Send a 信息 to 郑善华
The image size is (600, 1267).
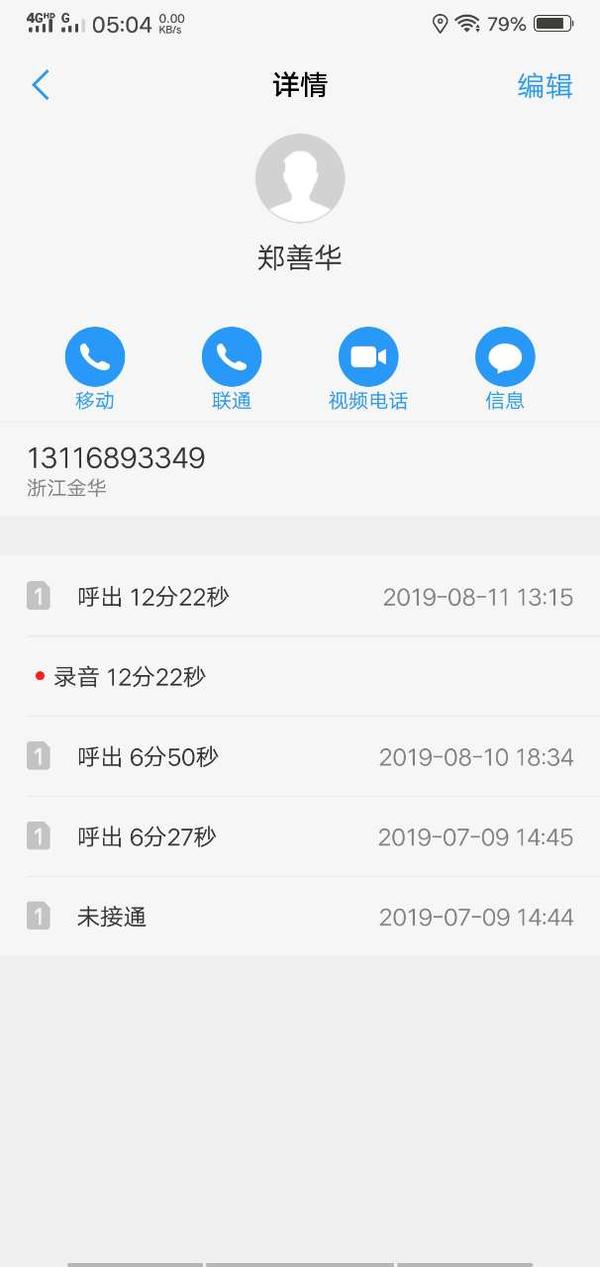click(x=505, y=358)
